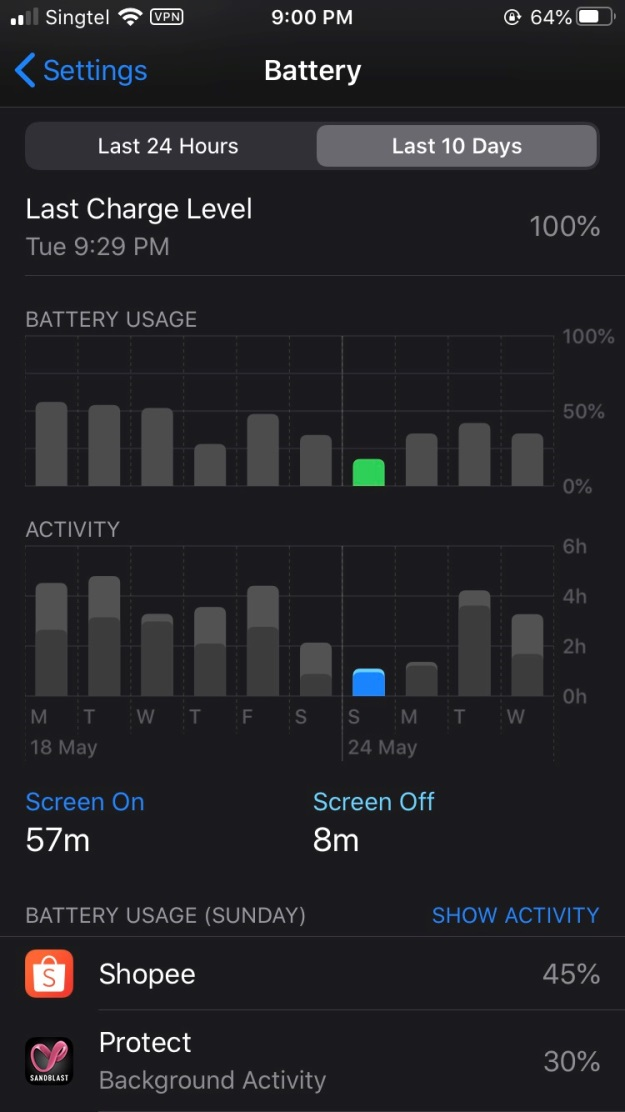Select the green Sunday battery usage bar

(369, 472)
